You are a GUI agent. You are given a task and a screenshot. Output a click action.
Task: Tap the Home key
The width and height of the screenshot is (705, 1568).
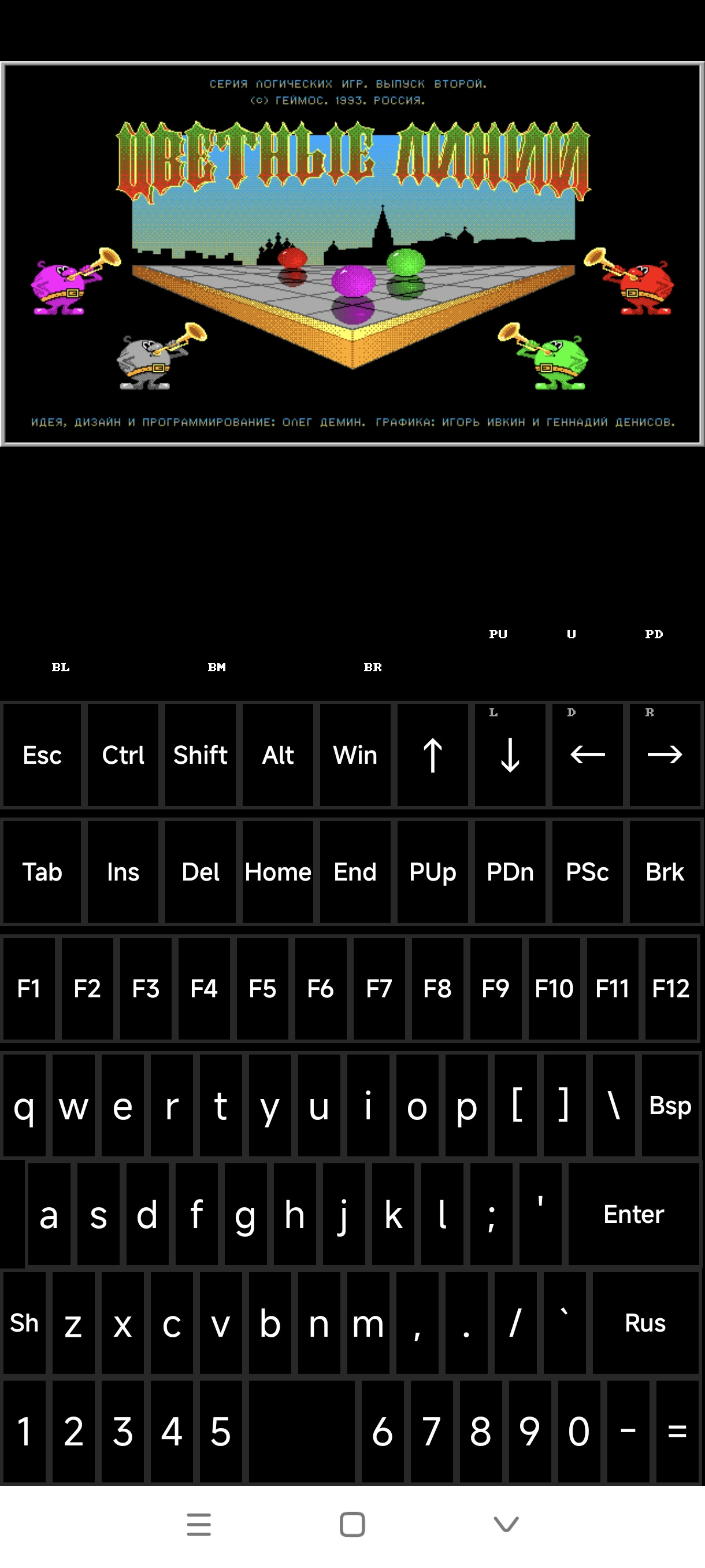tap(278, 872)
